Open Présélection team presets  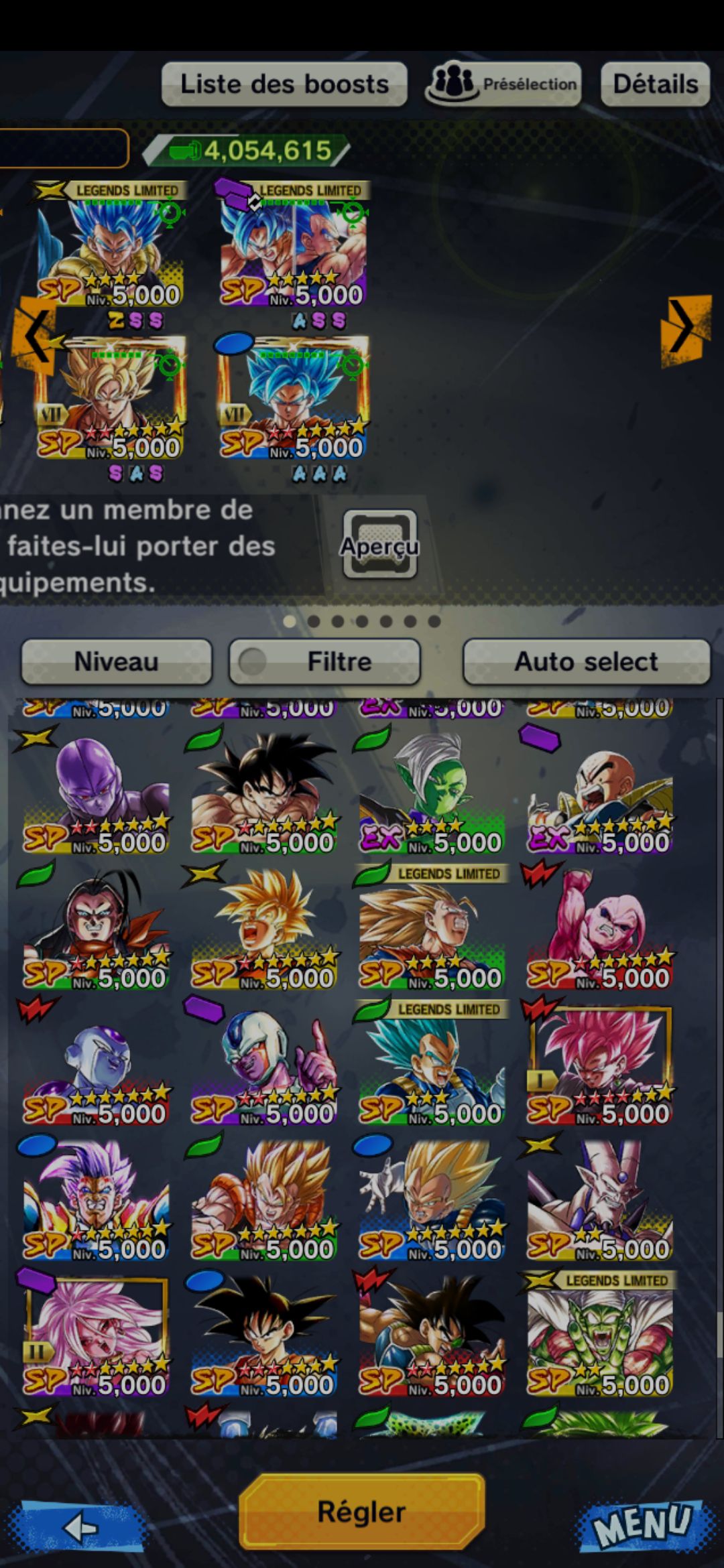tap(503, 84)
